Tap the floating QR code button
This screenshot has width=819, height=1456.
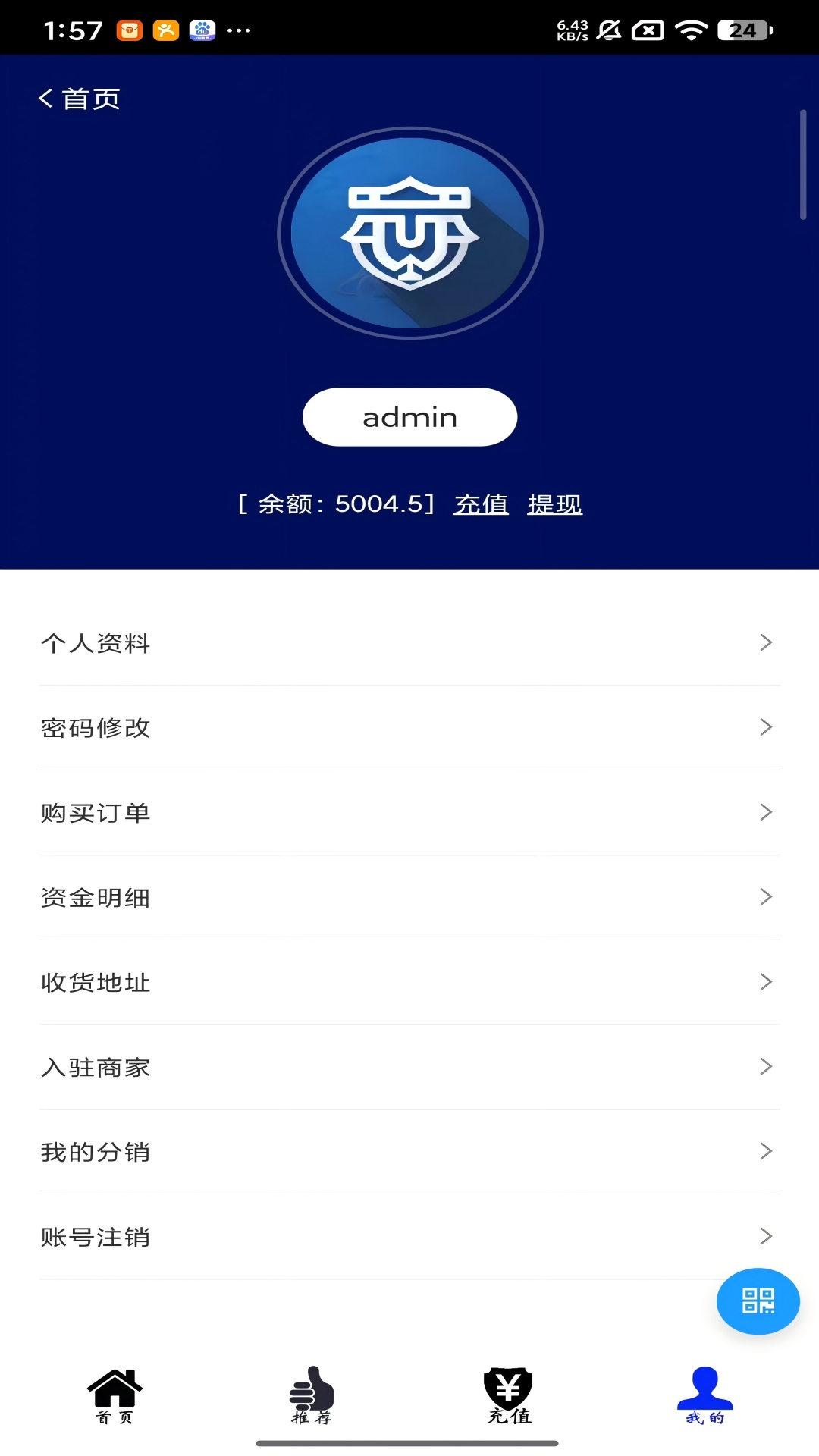point(758,1301)
